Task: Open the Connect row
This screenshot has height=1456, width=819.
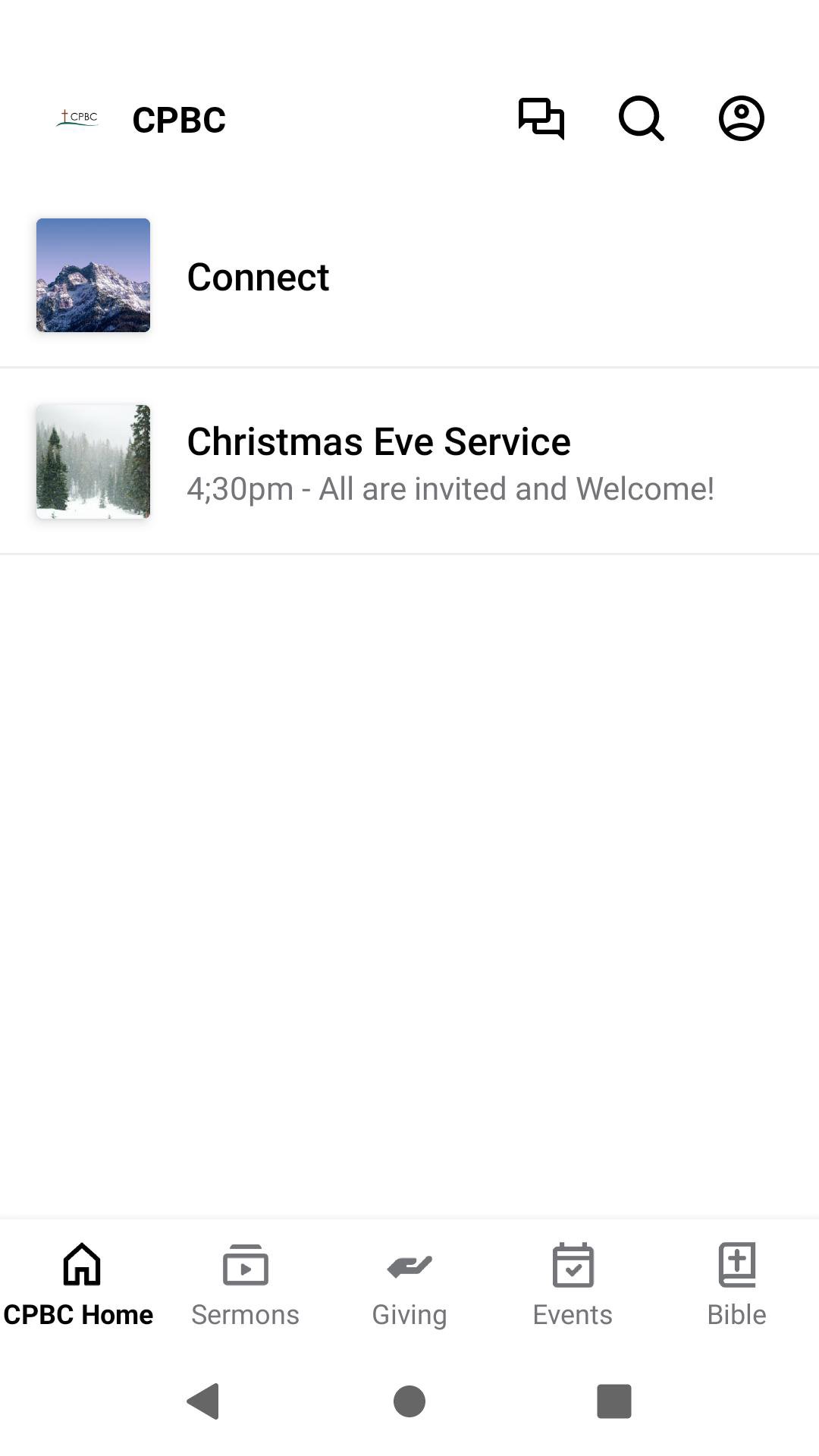Action: (409, 276)
